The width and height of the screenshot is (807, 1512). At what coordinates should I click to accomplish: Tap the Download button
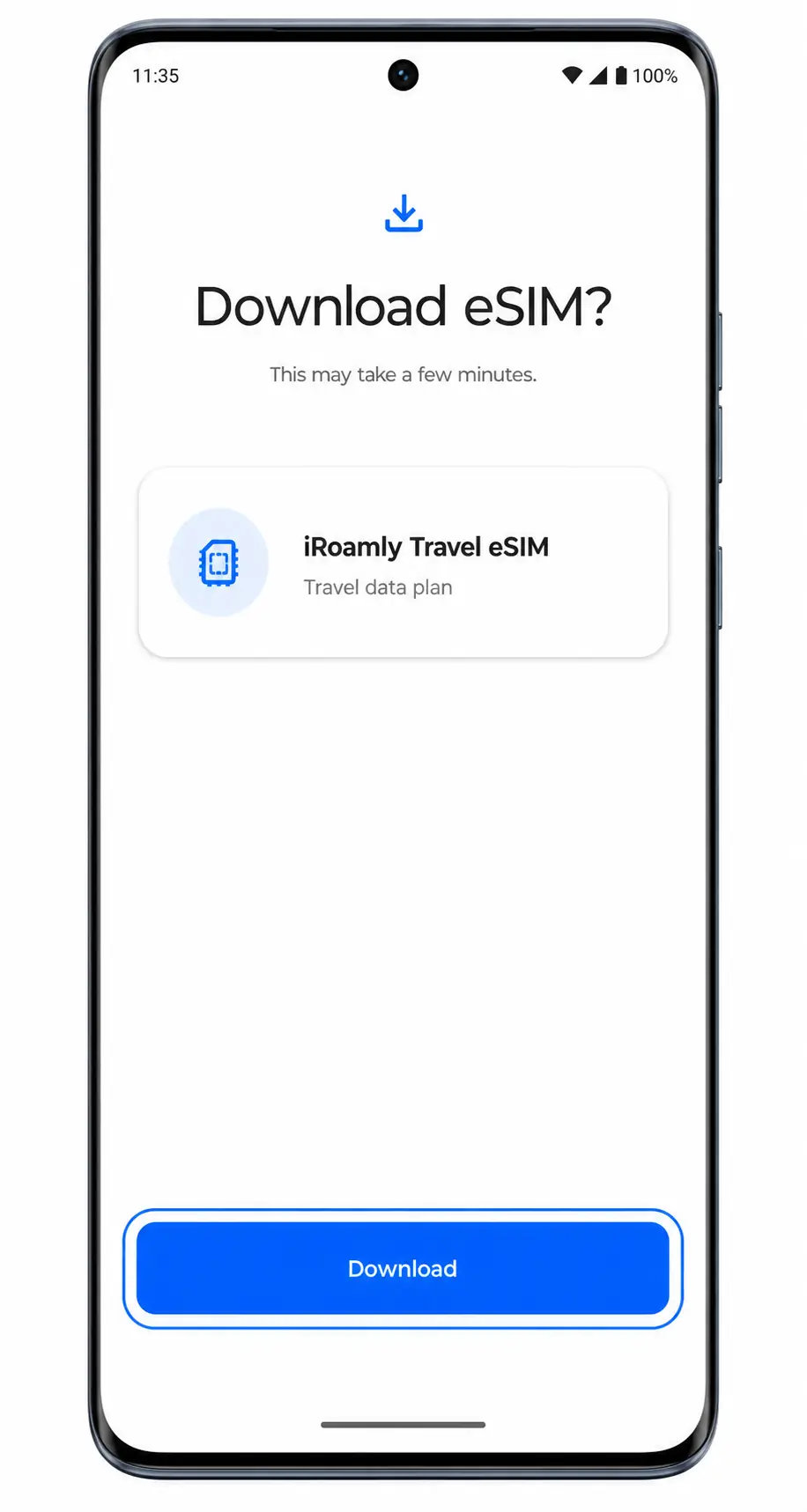point(403,1268)
